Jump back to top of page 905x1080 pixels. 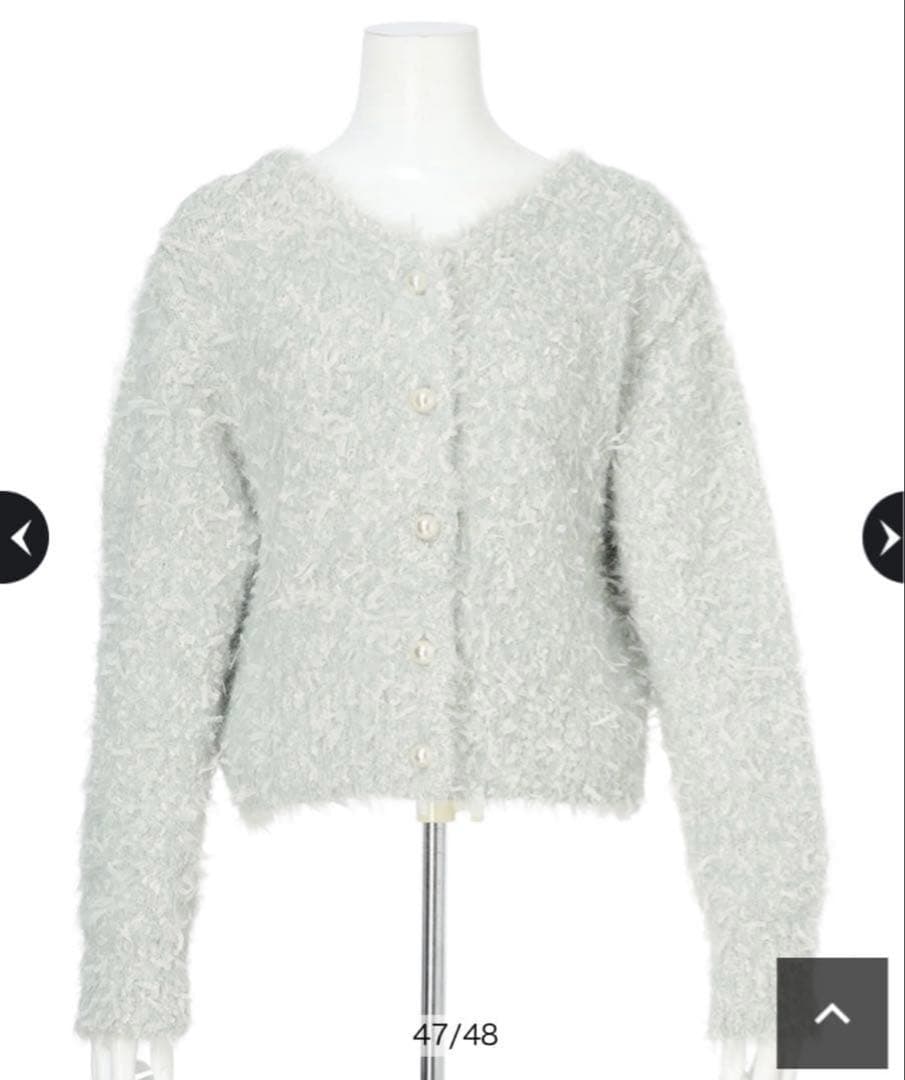(x=832, y=1013)
